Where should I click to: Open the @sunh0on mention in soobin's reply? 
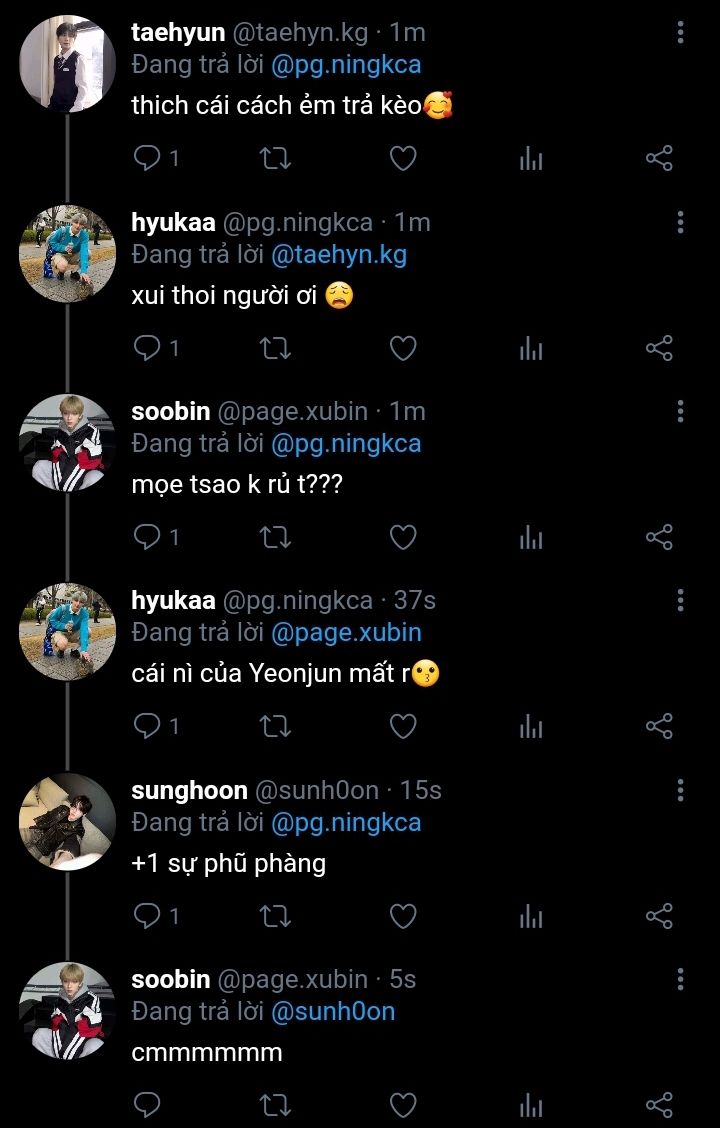click(333, 1012)
